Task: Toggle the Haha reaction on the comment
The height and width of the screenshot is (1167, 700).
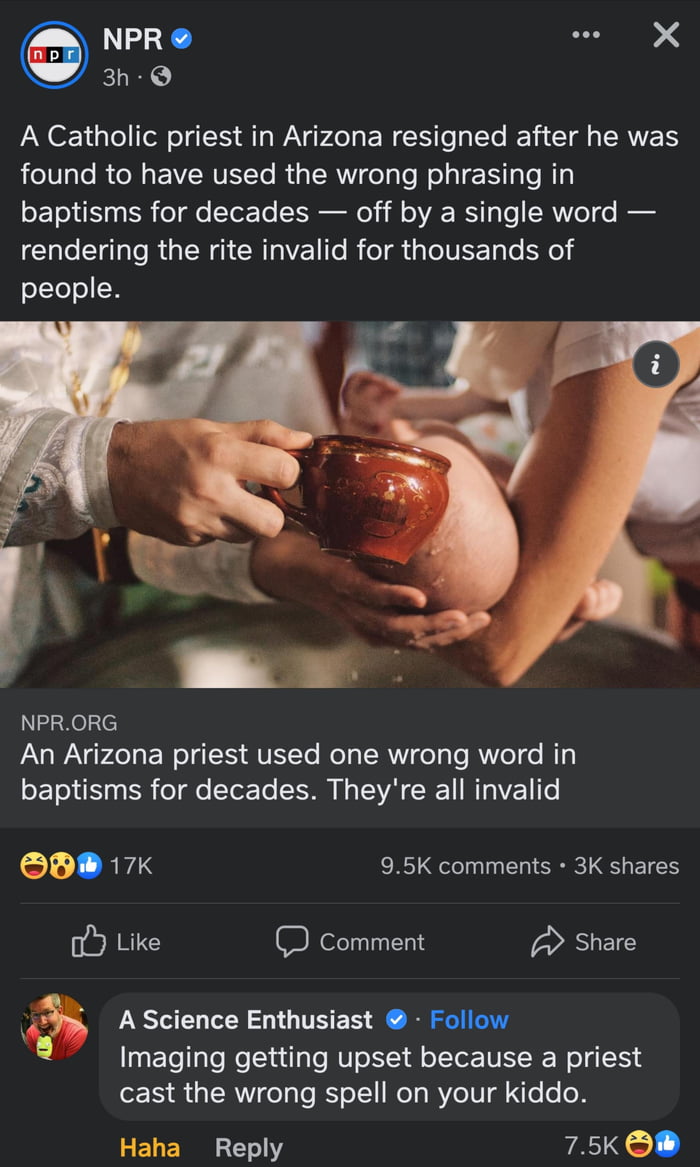Action: pos(150,1147)
